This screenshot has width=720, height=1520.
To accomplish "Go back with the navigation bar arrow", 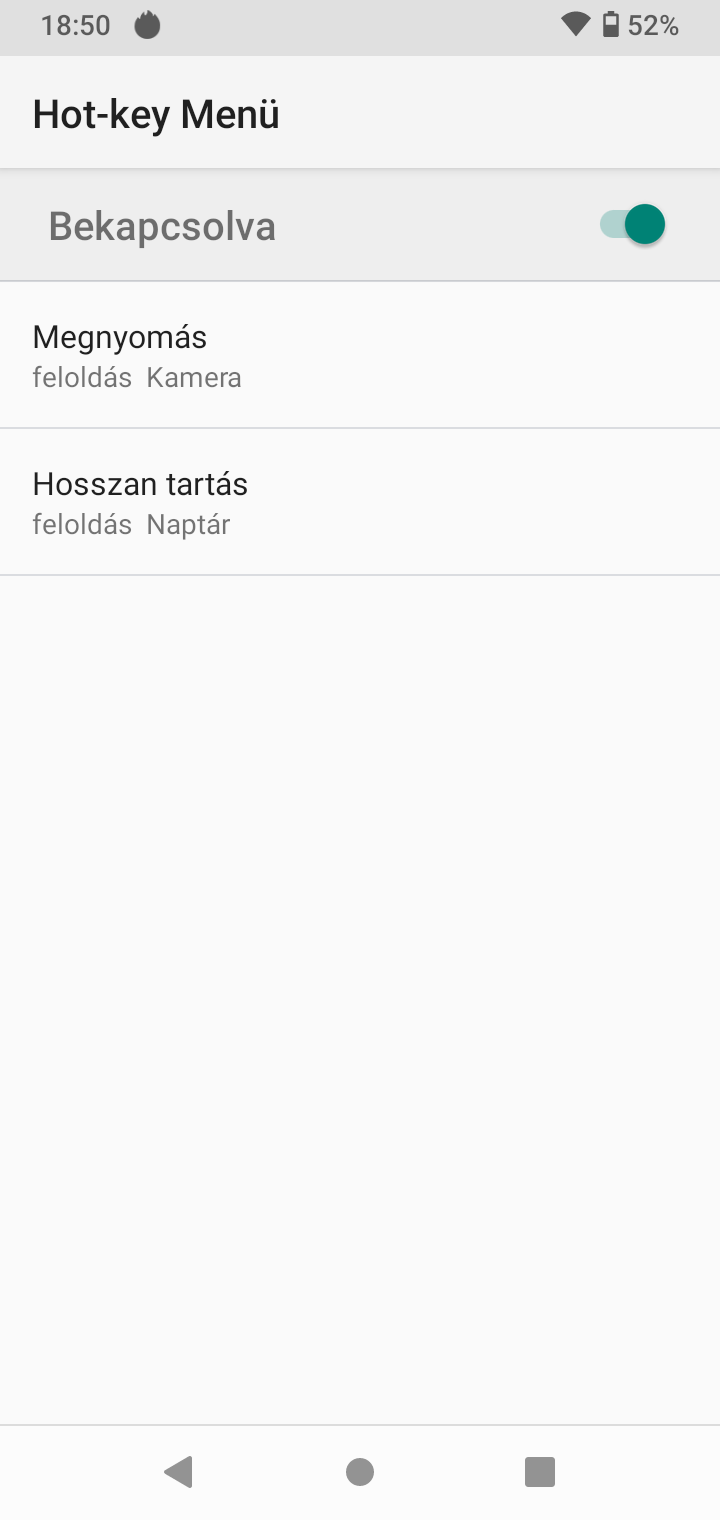I will pyautogui.click(x=178, y=1472).
